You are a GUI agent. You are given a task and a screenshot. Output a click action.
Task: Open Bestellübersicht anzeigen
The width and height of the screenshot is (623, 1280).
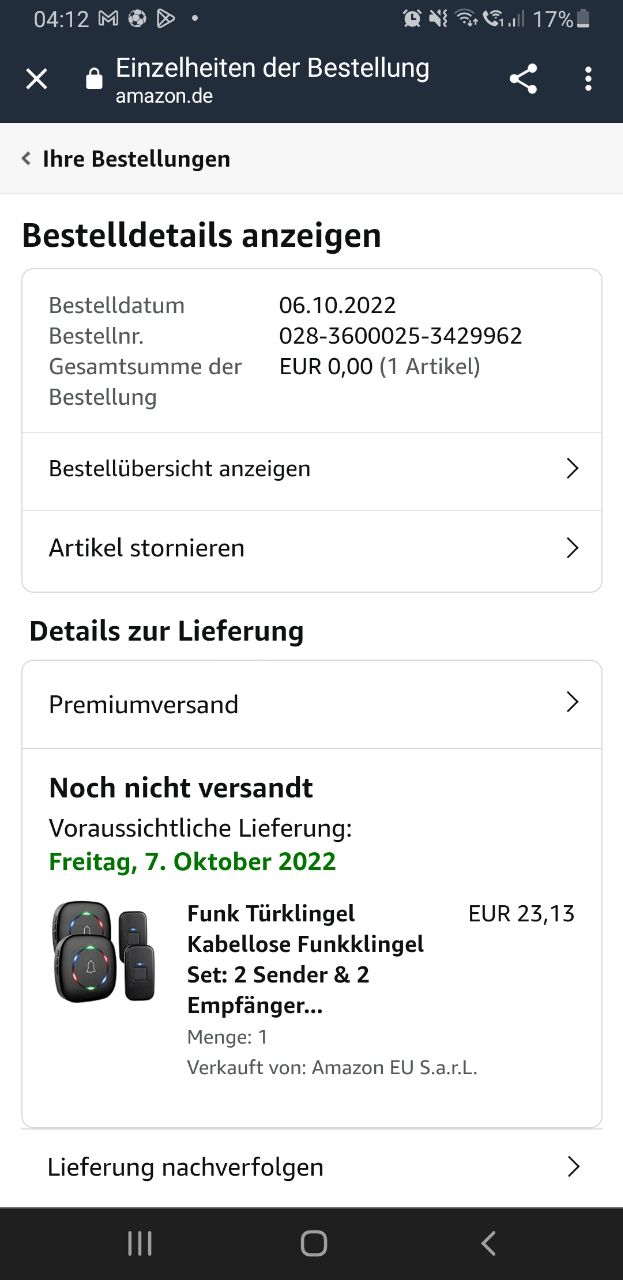click(x=311, y=469)
